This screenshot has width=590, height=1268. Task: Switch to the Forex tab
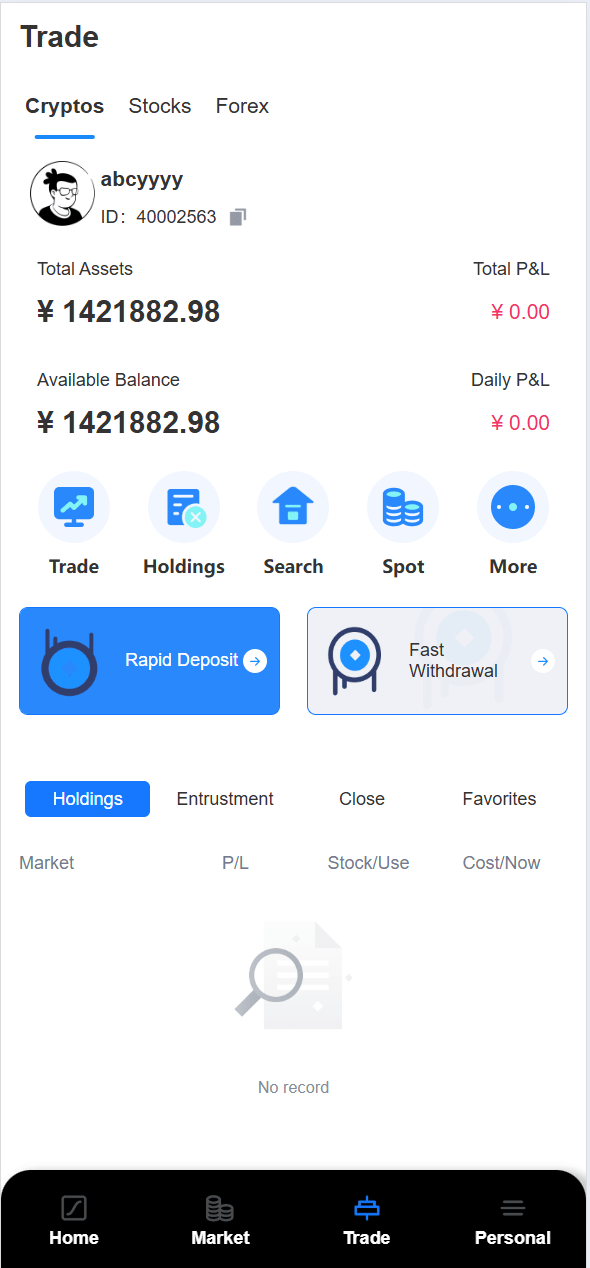tap(242, 106)
